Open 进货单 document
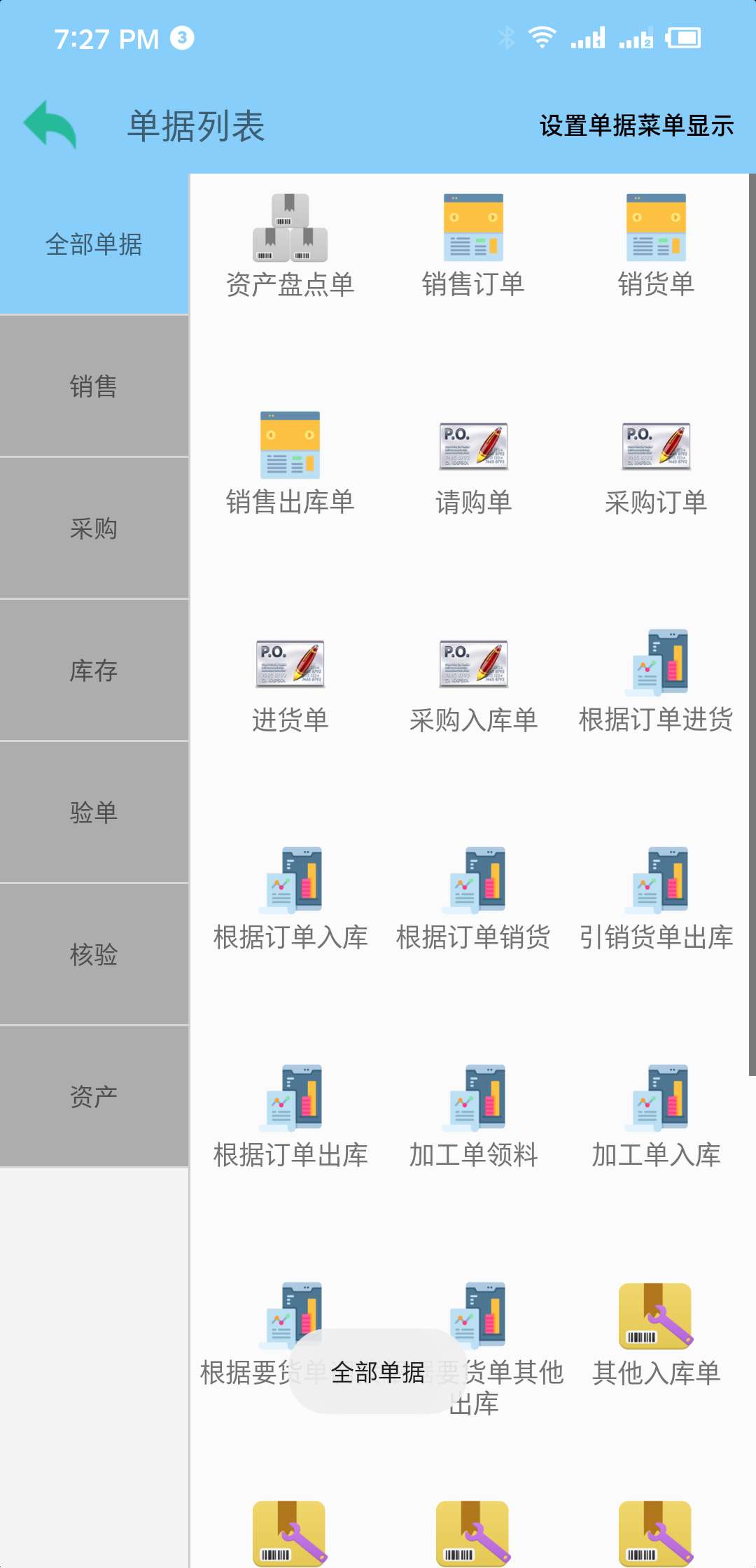The image size is (756, 1568). click(290, 680)
